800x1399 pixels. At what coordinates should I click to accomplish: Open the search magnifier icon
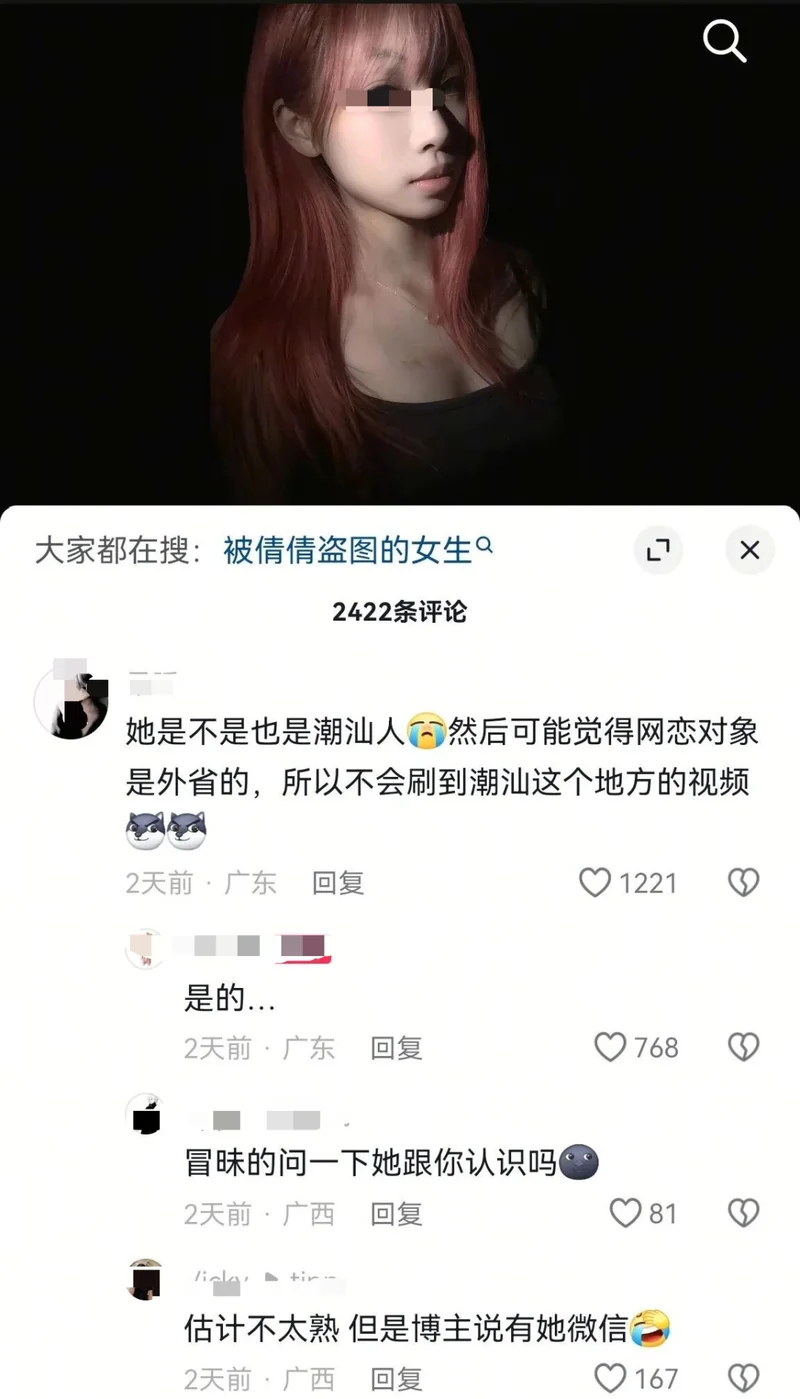click(x=724, y=42)
